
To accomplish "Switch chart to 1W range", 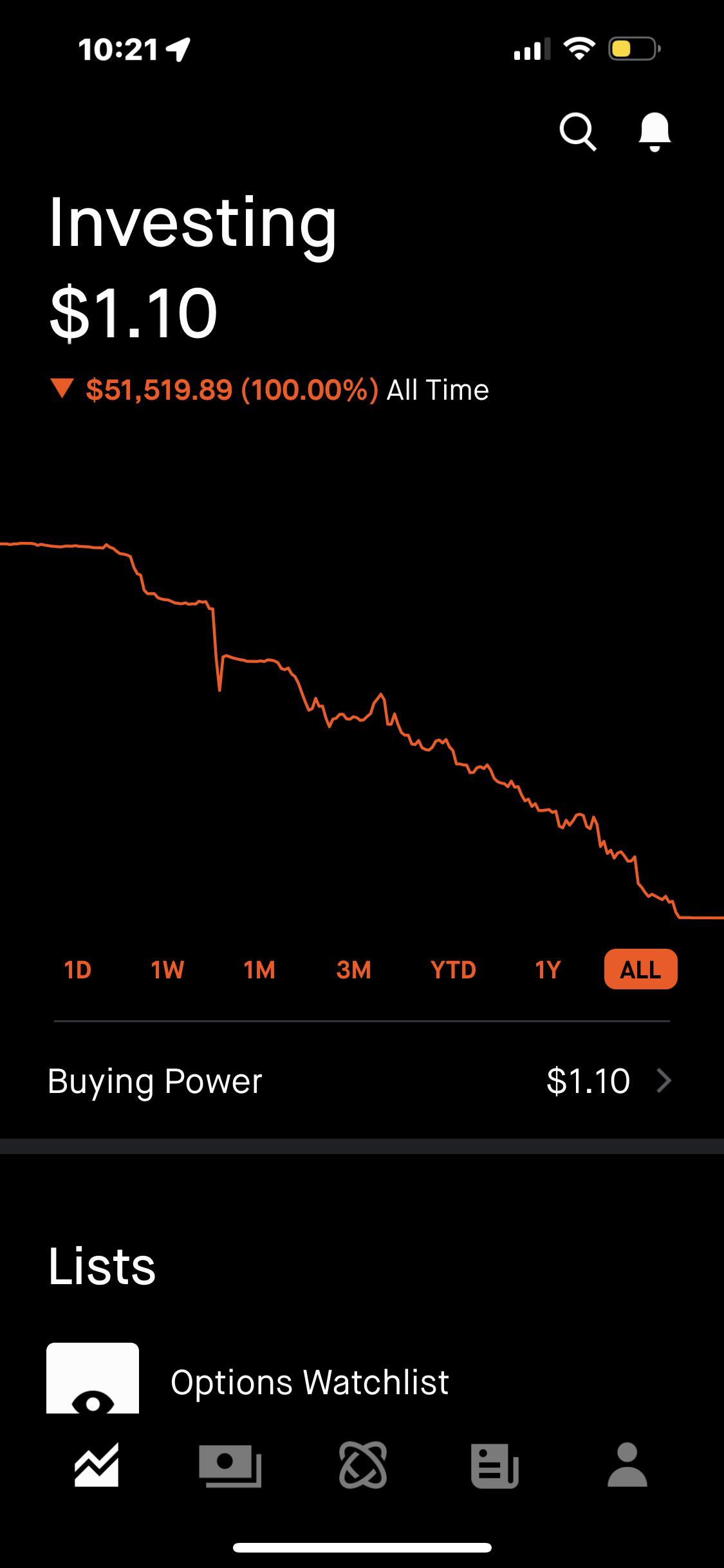I will (167, 969).
